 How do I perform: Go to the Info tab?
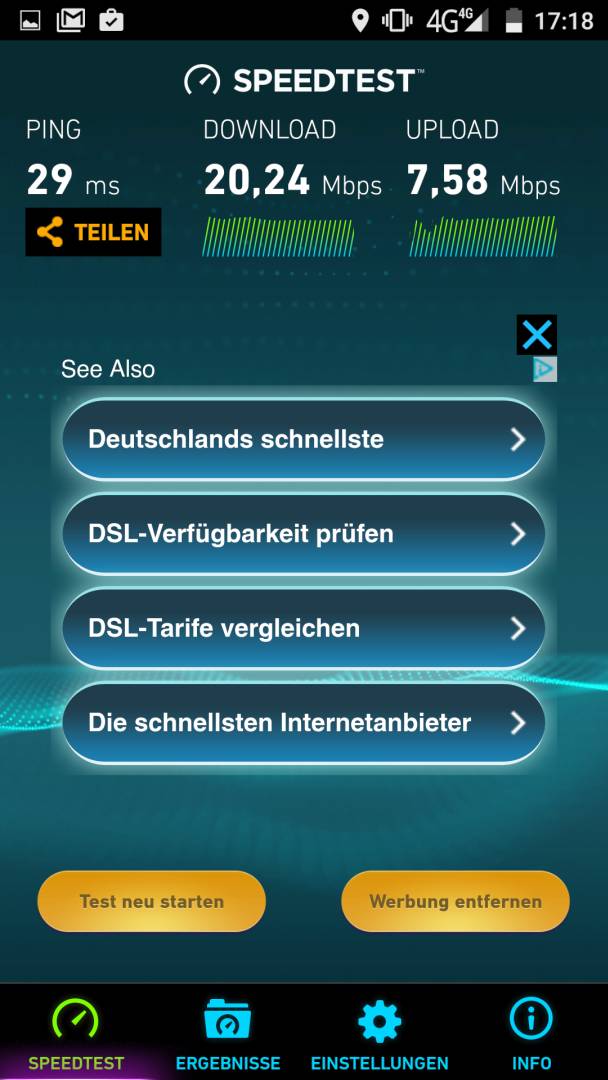pos(531,1035)
